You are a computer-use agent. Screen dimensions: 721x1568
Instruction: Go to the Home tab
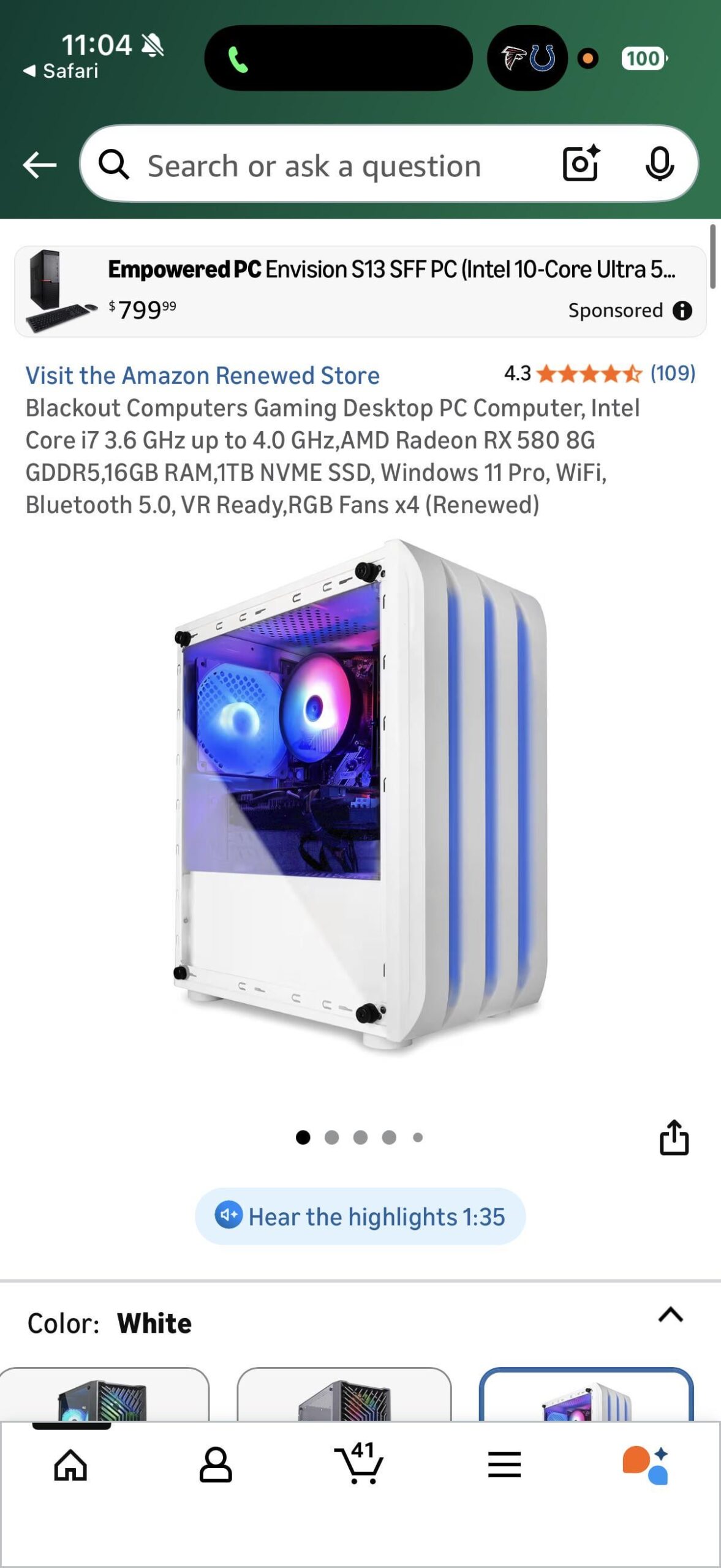pyautogui.click(x=70, y=1465)
